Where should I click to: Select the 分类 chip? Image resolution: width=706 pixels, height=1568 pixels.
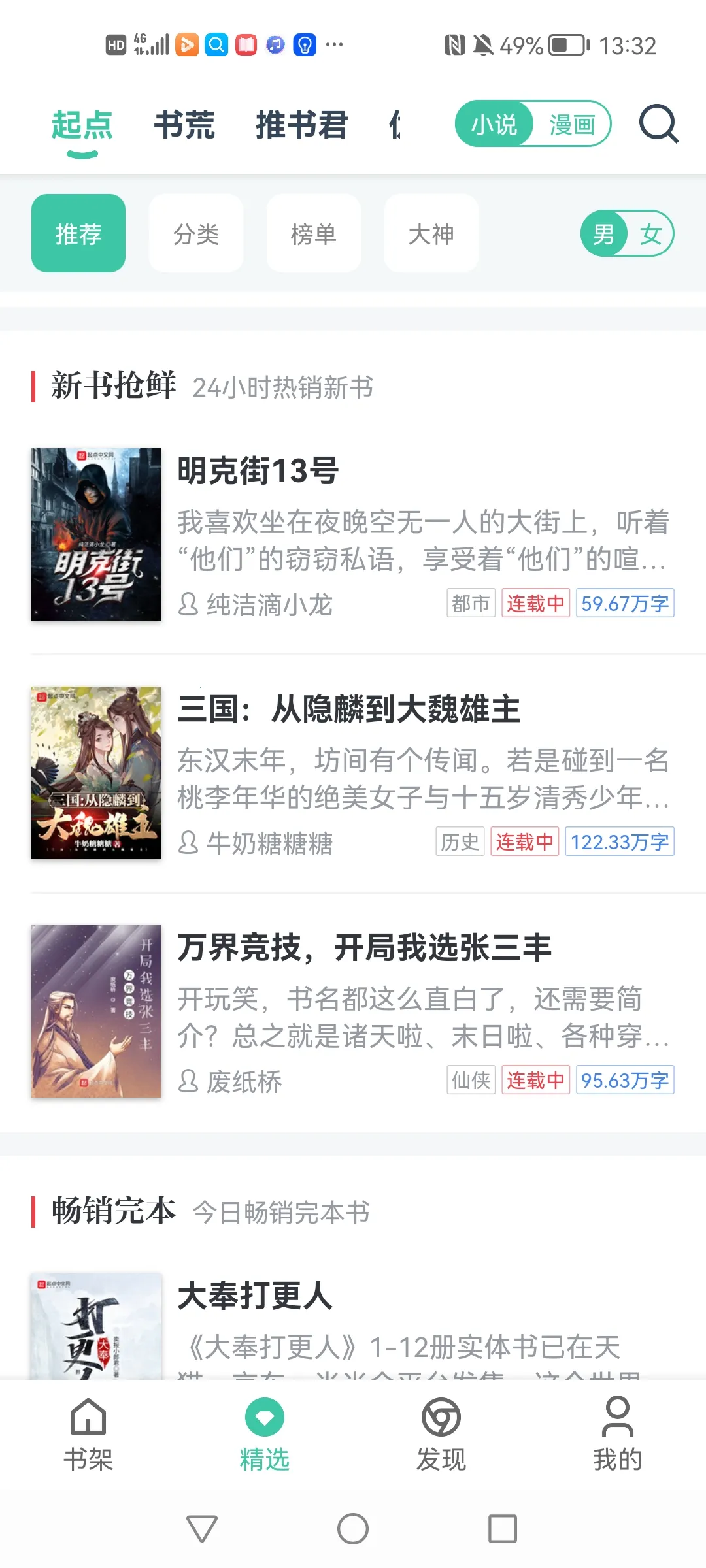coord(196,233)
